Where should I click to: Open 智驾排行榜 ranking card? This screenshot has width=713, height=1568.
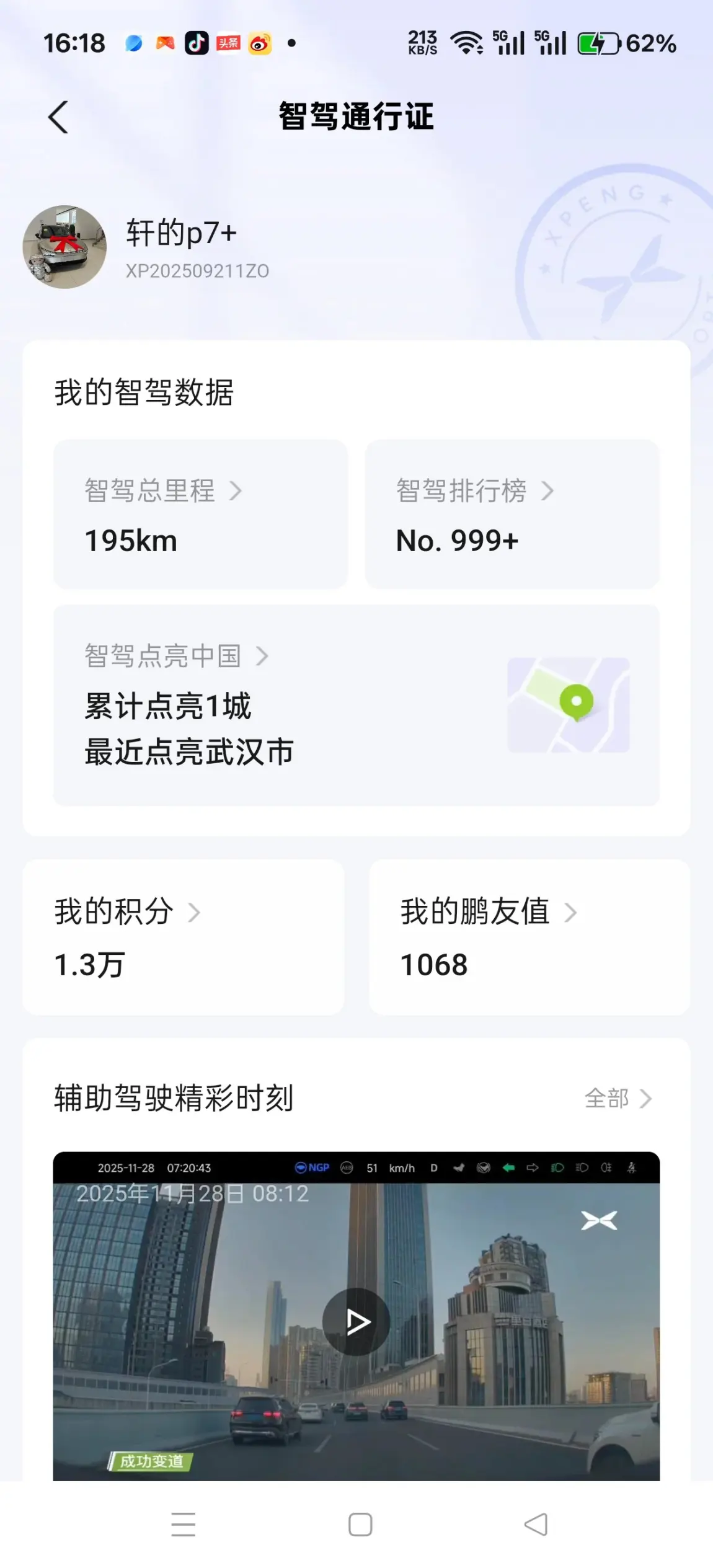(x=511, y=514)
